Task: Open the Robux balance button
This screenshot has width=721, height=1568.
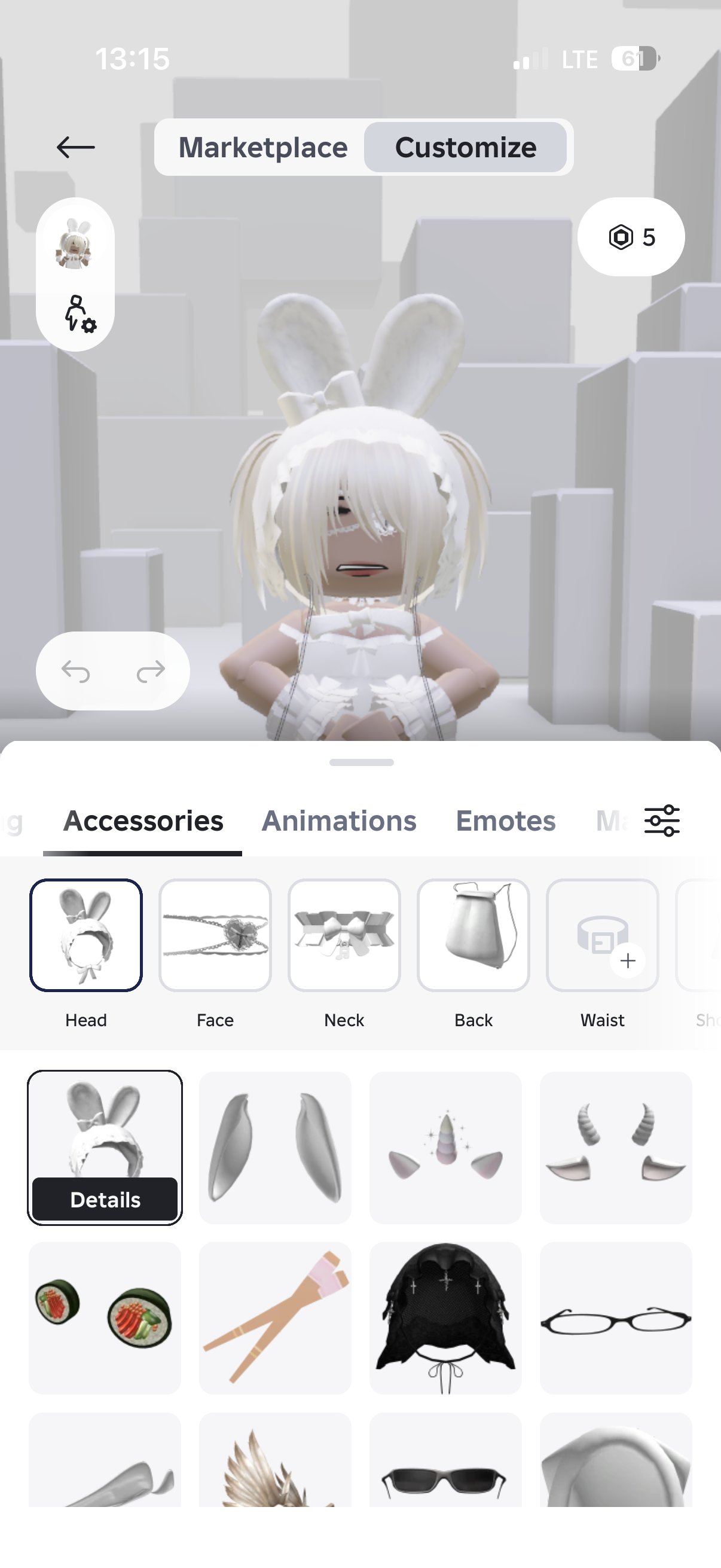Action: 631,237
